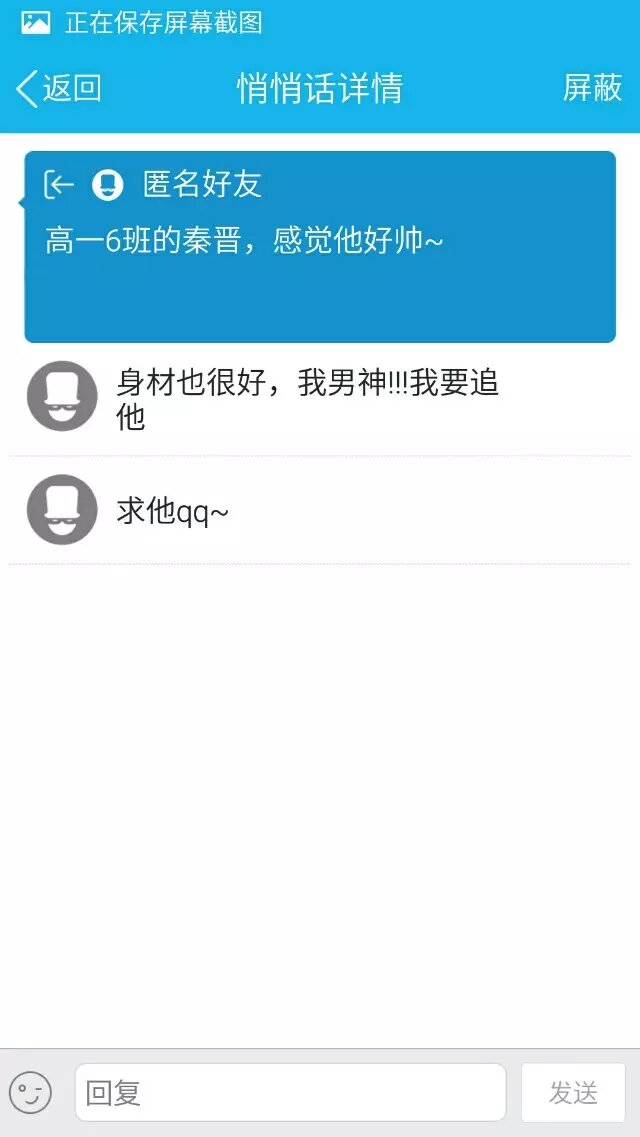Image resolution: width=640 pixels, height=1137 pixels.
Task: Open the emoji picker smiley icon
Action: click(x=30, y=1092)
